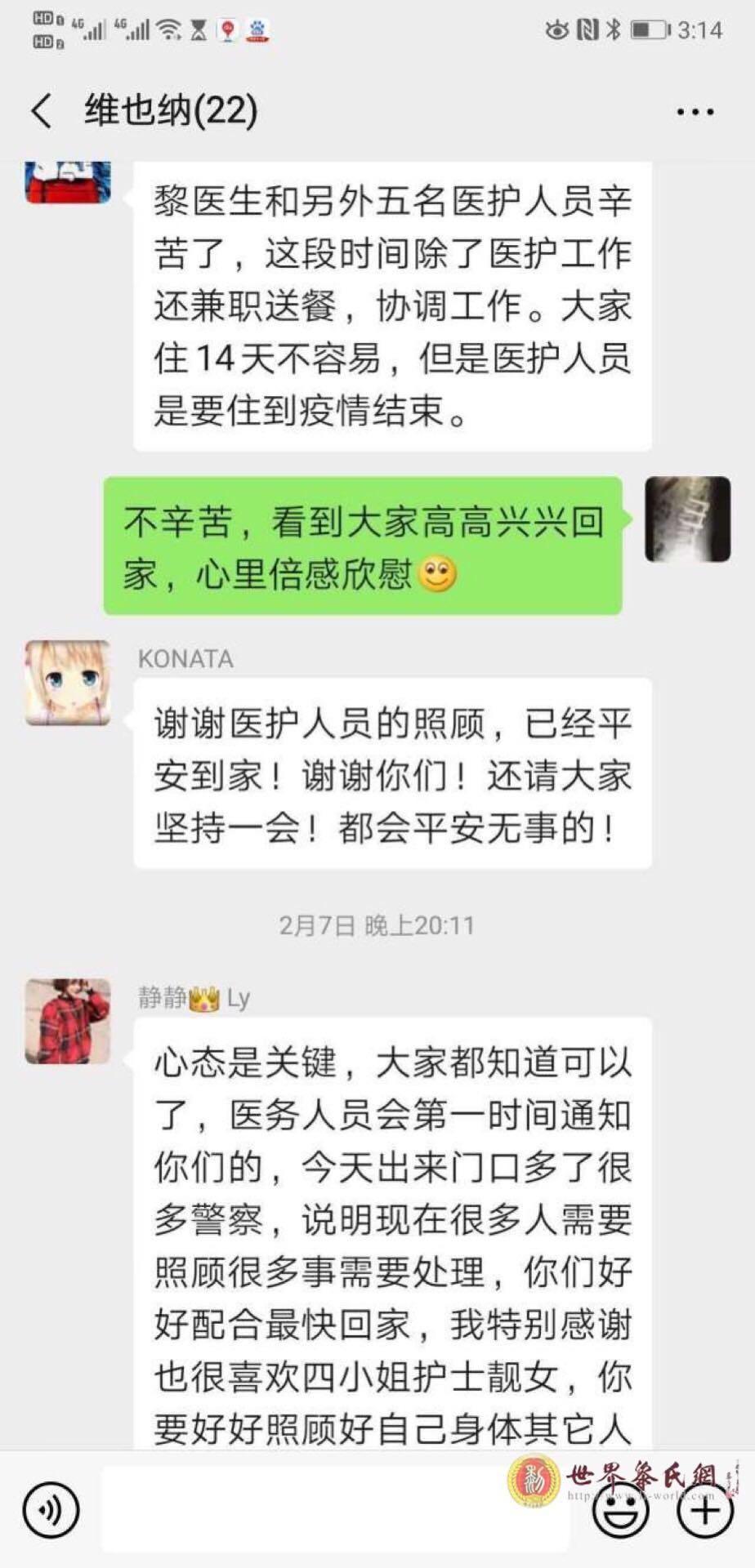Open avatar of the top message sender
Image resolution: width=755 pixels, height=1568 pixels.
[68, 181]
